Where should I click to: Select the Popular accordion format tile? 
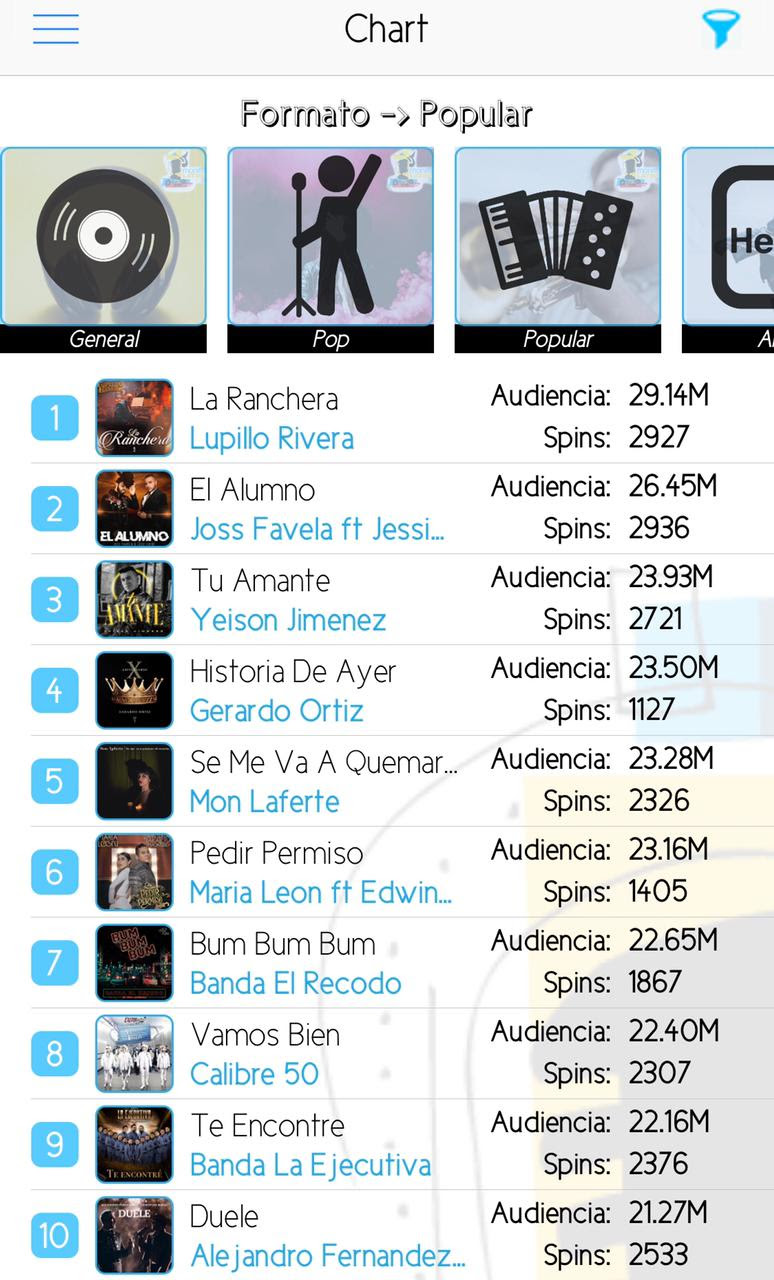[558, 250]
